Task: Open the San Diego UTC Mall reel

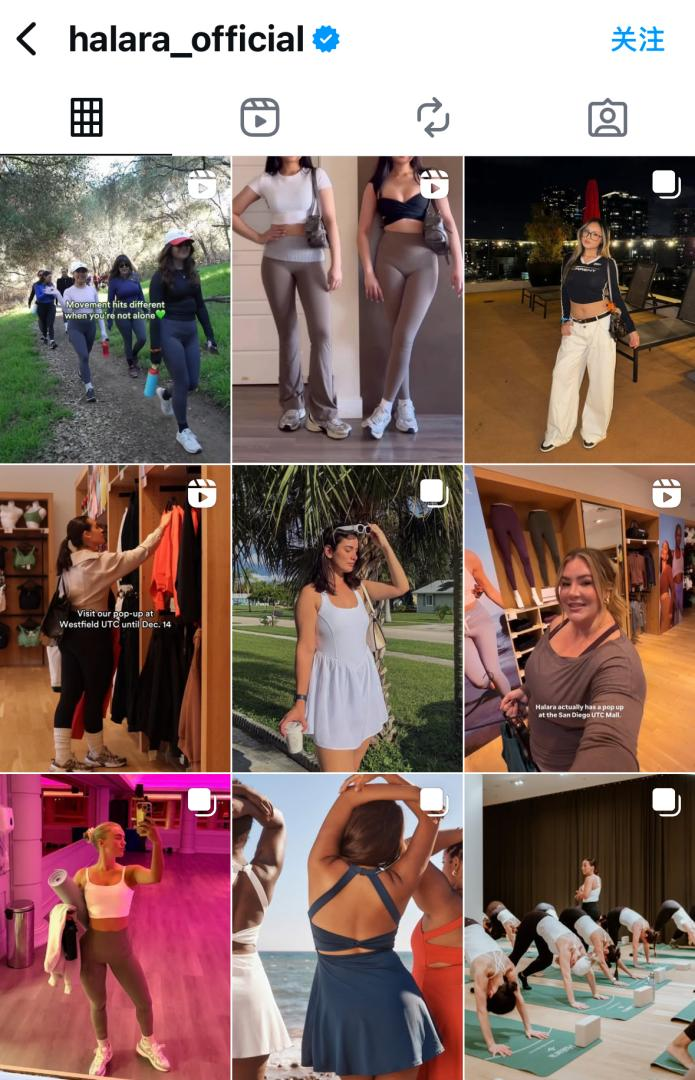Action: (580, 618)
